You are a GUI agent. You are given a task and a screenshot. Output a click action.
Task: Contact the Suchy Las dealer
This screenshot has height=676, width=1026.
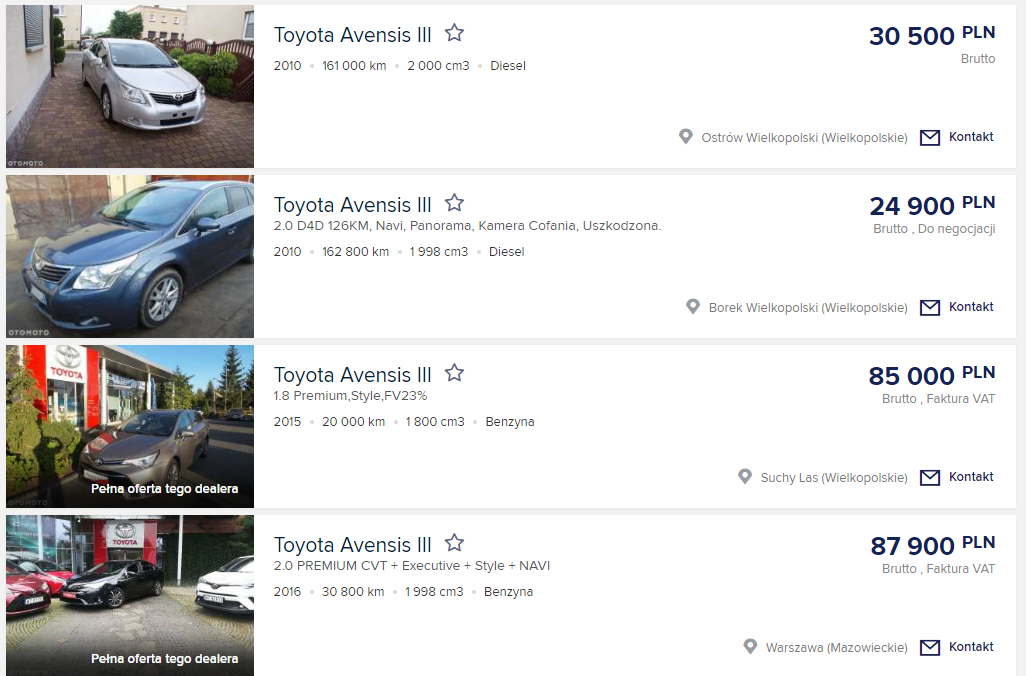[957, 477]
